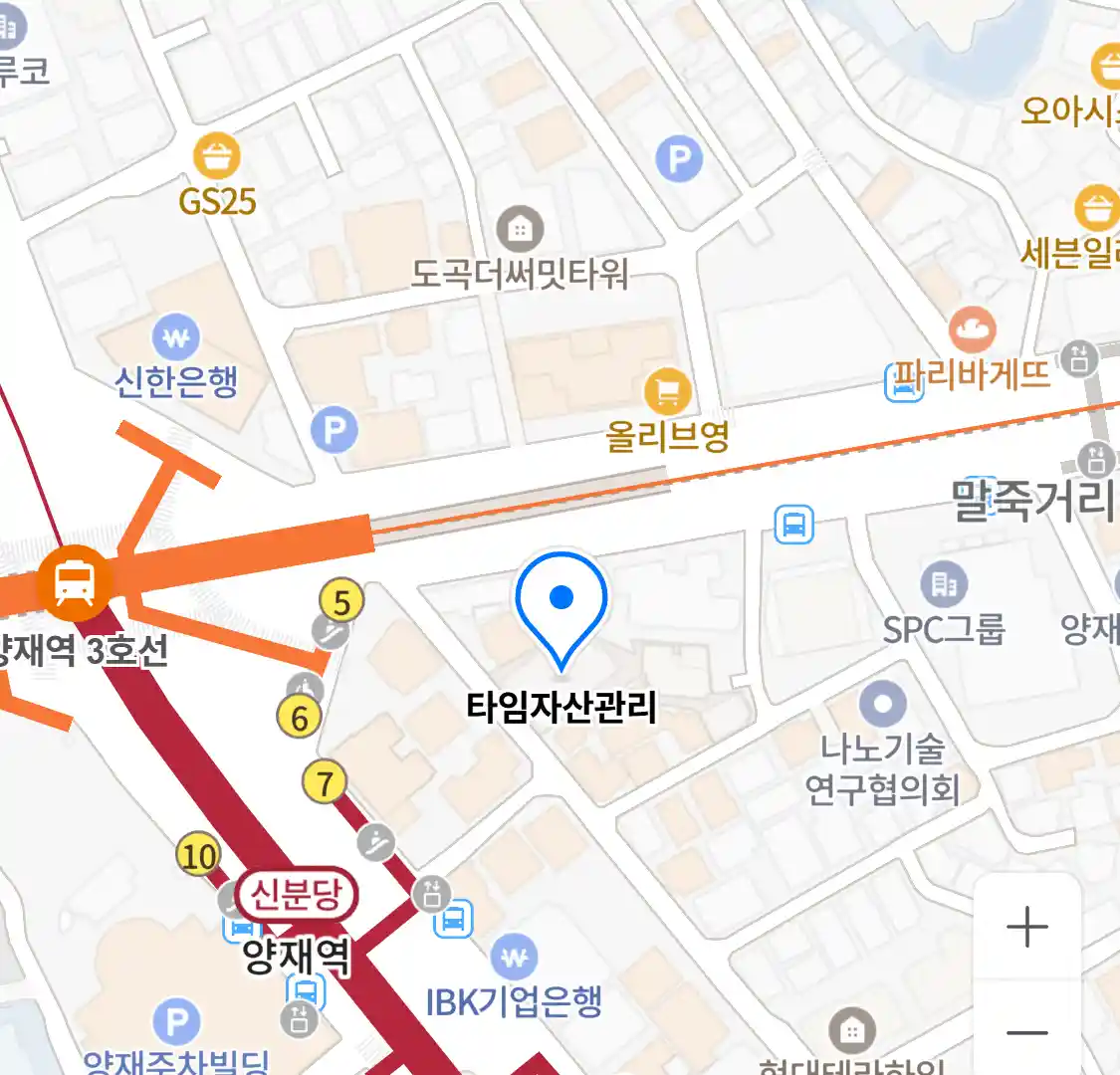
Task: Open the GS25 convenience store marker
Action: pyautogui.click(x=217, y=156)
